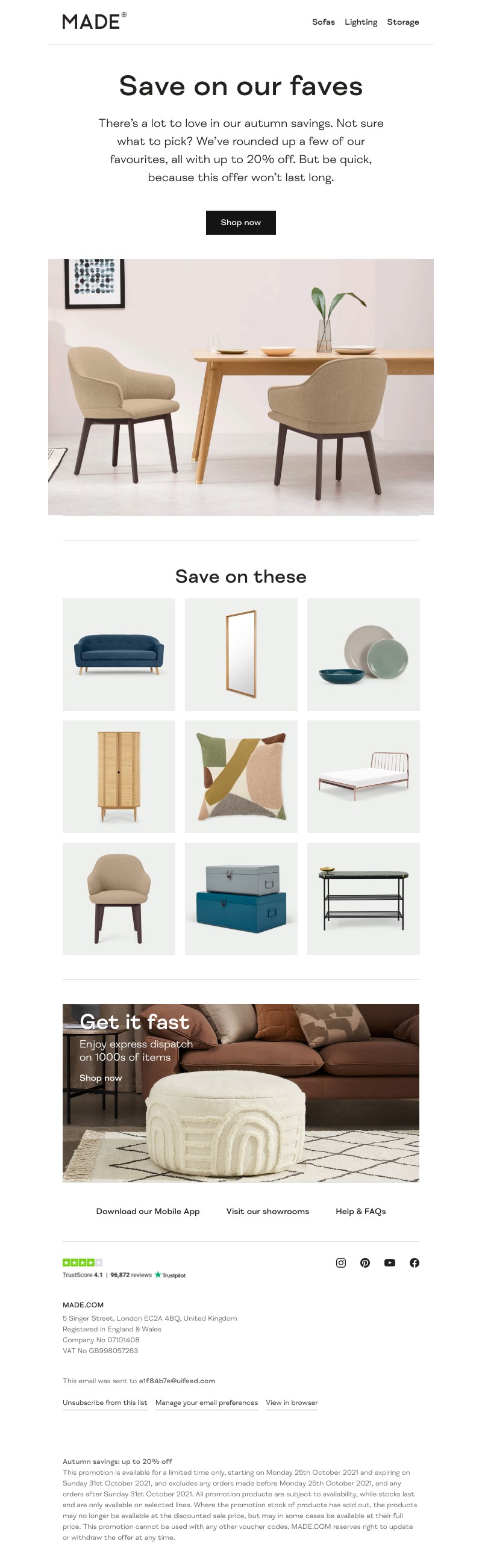Open the tall wooden mirror tile
482x1568 pixels.
(x=240, y=654)
